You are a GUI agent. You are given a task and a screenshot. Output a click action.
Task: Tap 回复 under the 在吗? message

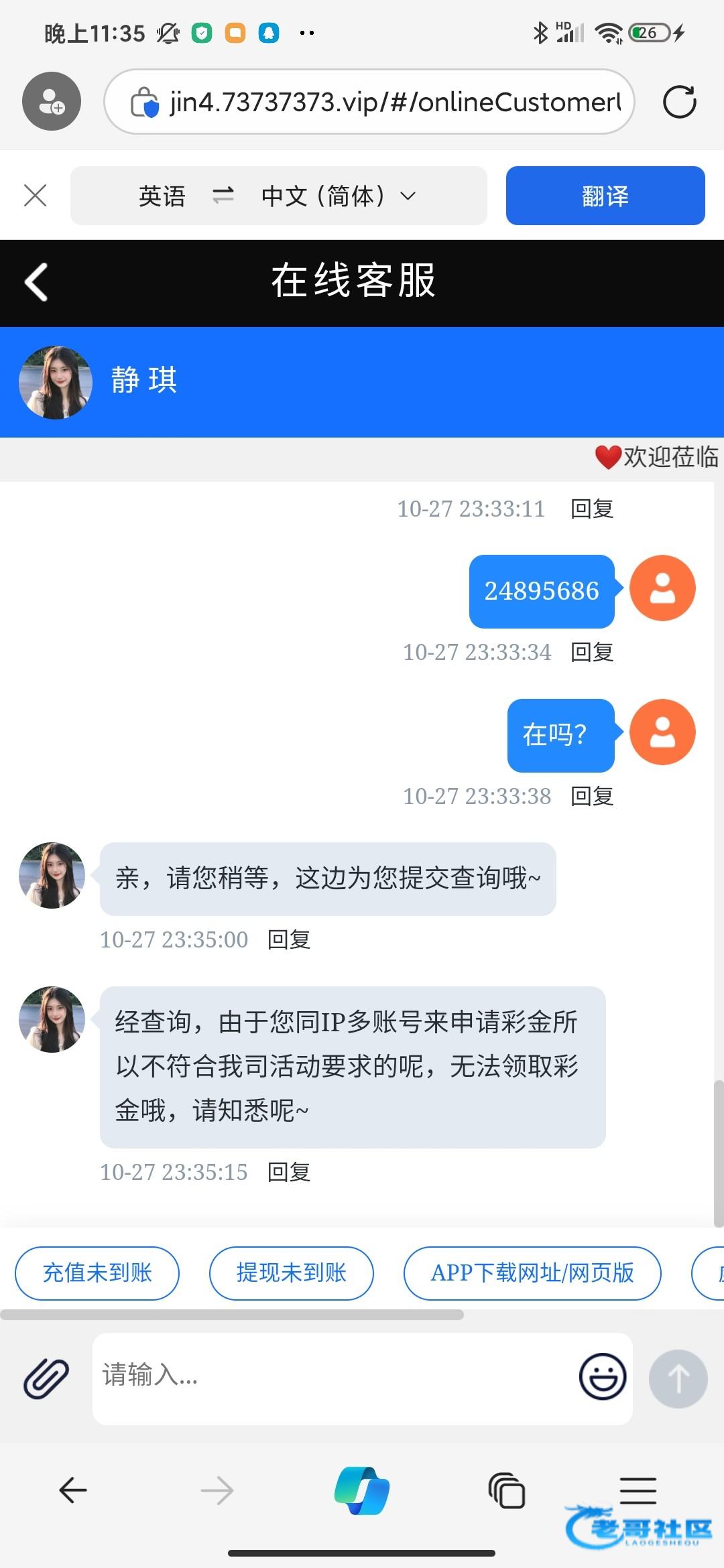point(592,796)
